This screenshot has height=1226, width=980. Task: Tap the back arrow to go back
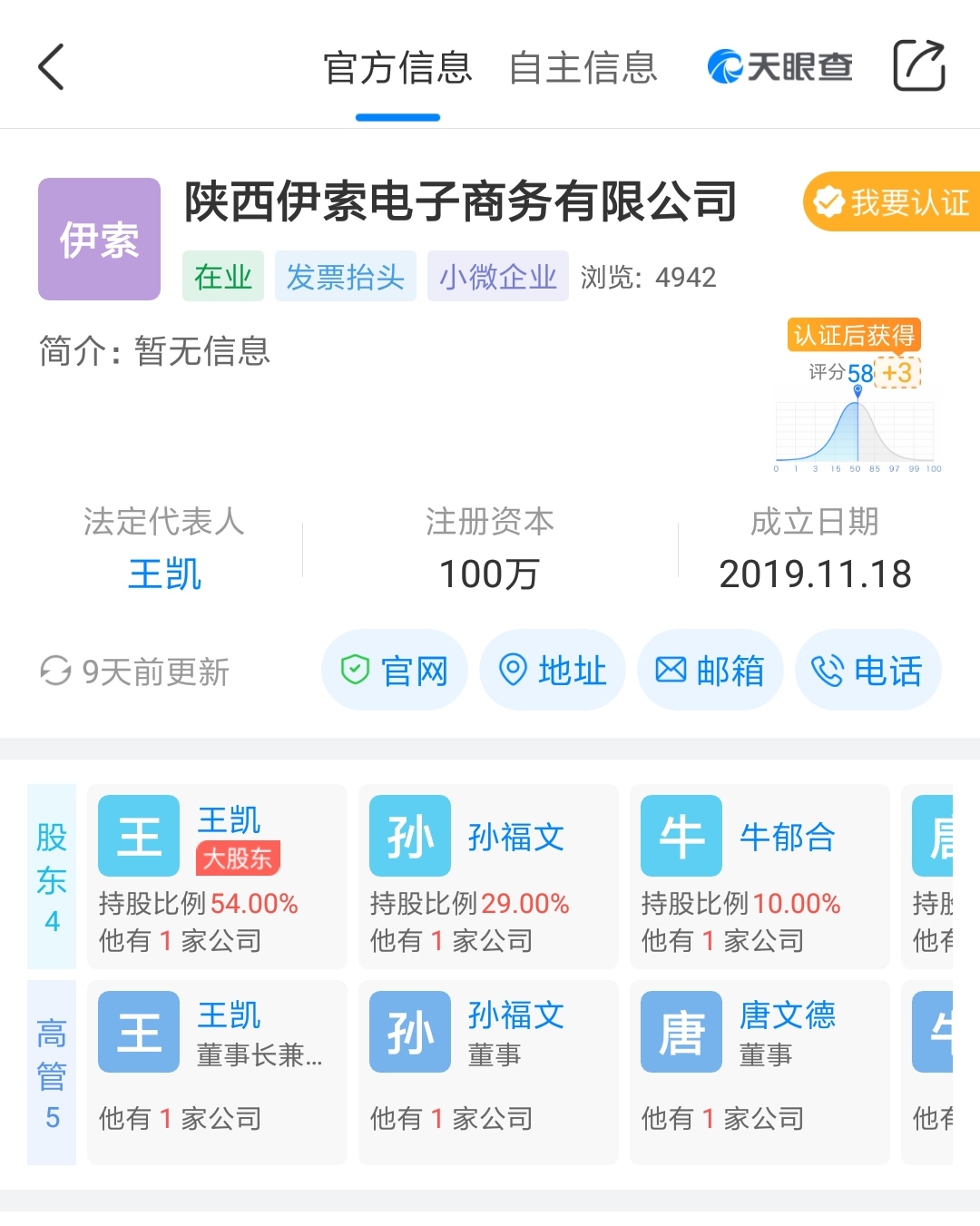click(x=52, y=66)
